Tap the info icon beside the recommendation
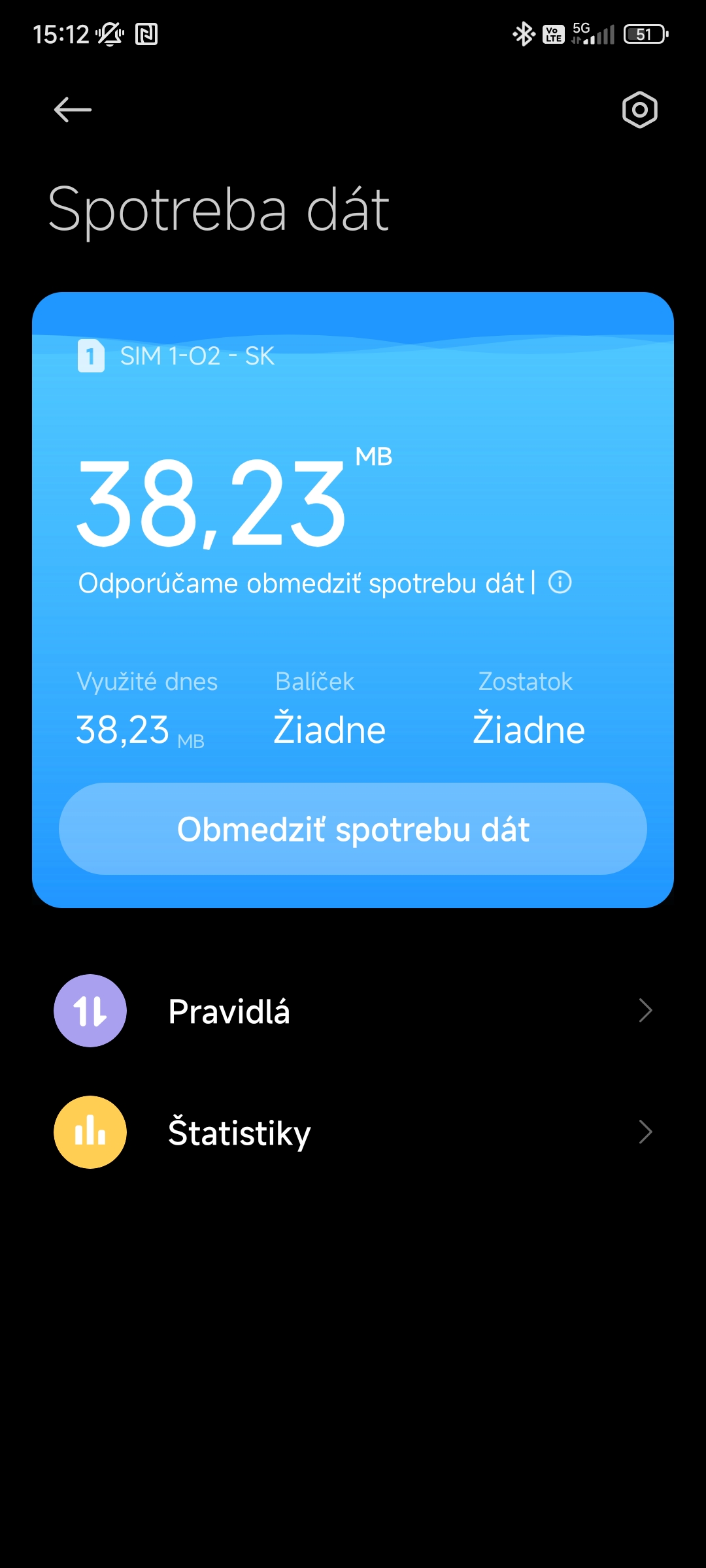 click(x=560, y=582)
